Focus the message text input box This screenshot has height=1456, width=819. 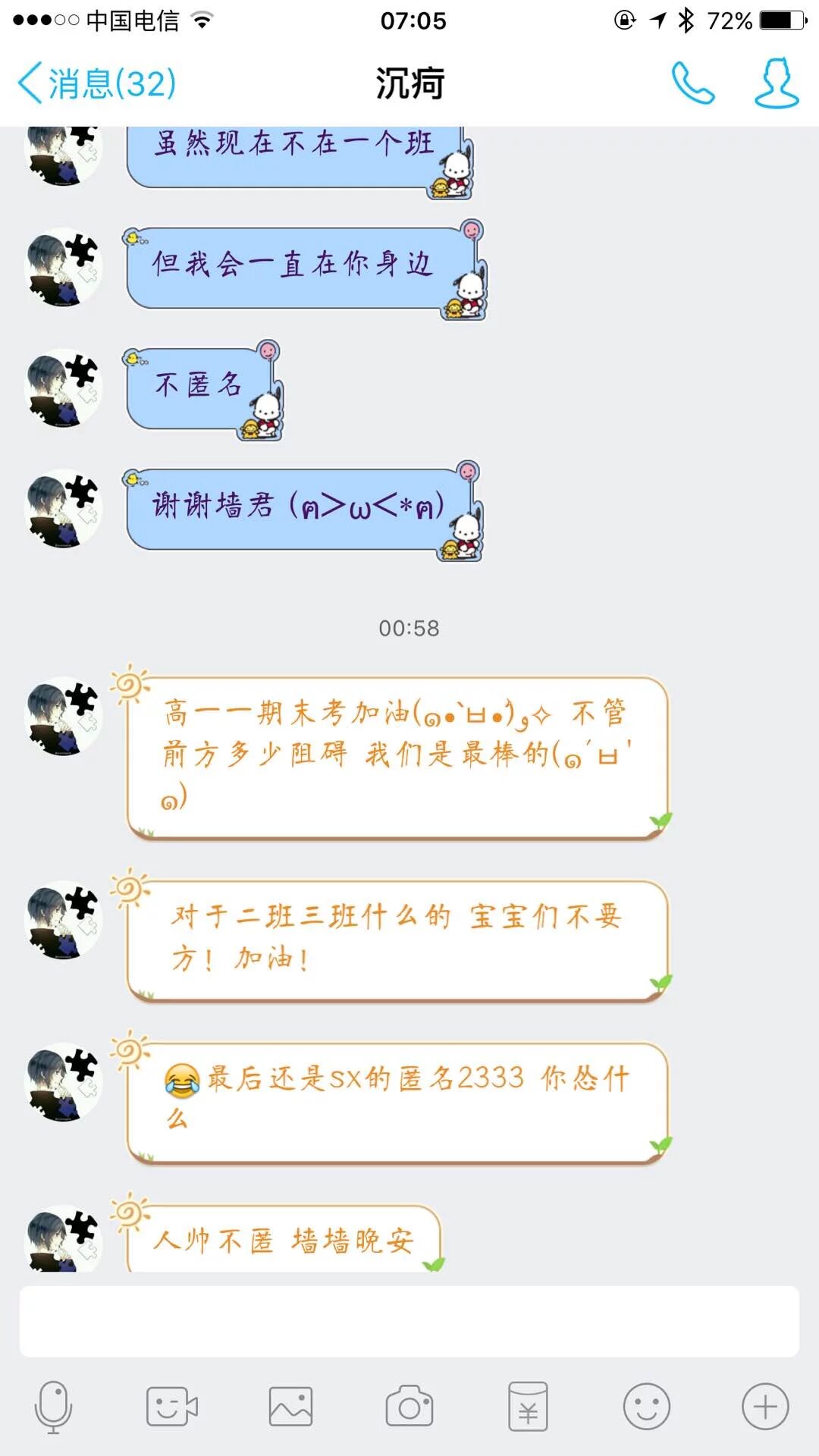click(x=409, y=1321)
